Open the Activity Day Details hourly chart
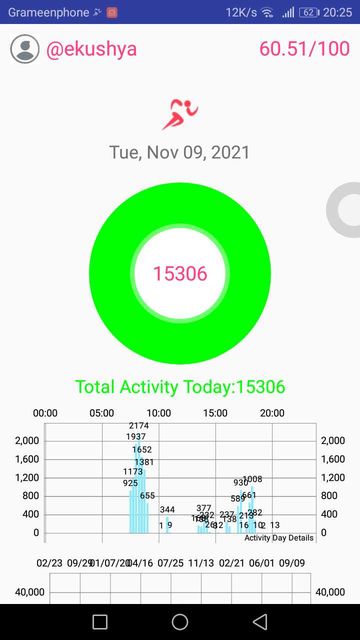Screen dimensions: 360x640 click(180, 478)
